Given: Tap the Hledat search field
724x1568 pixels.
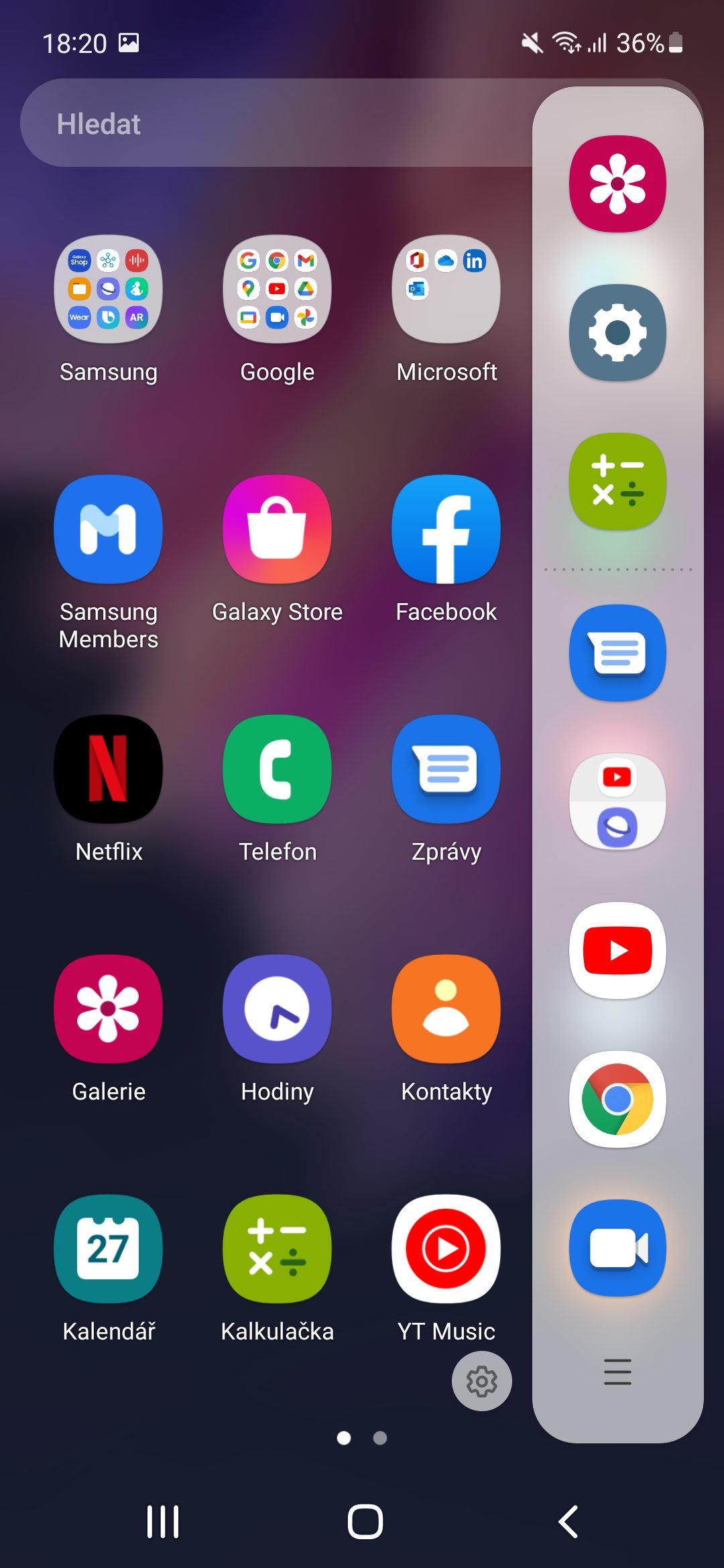Looking at the screenshot, I should 276,123.
